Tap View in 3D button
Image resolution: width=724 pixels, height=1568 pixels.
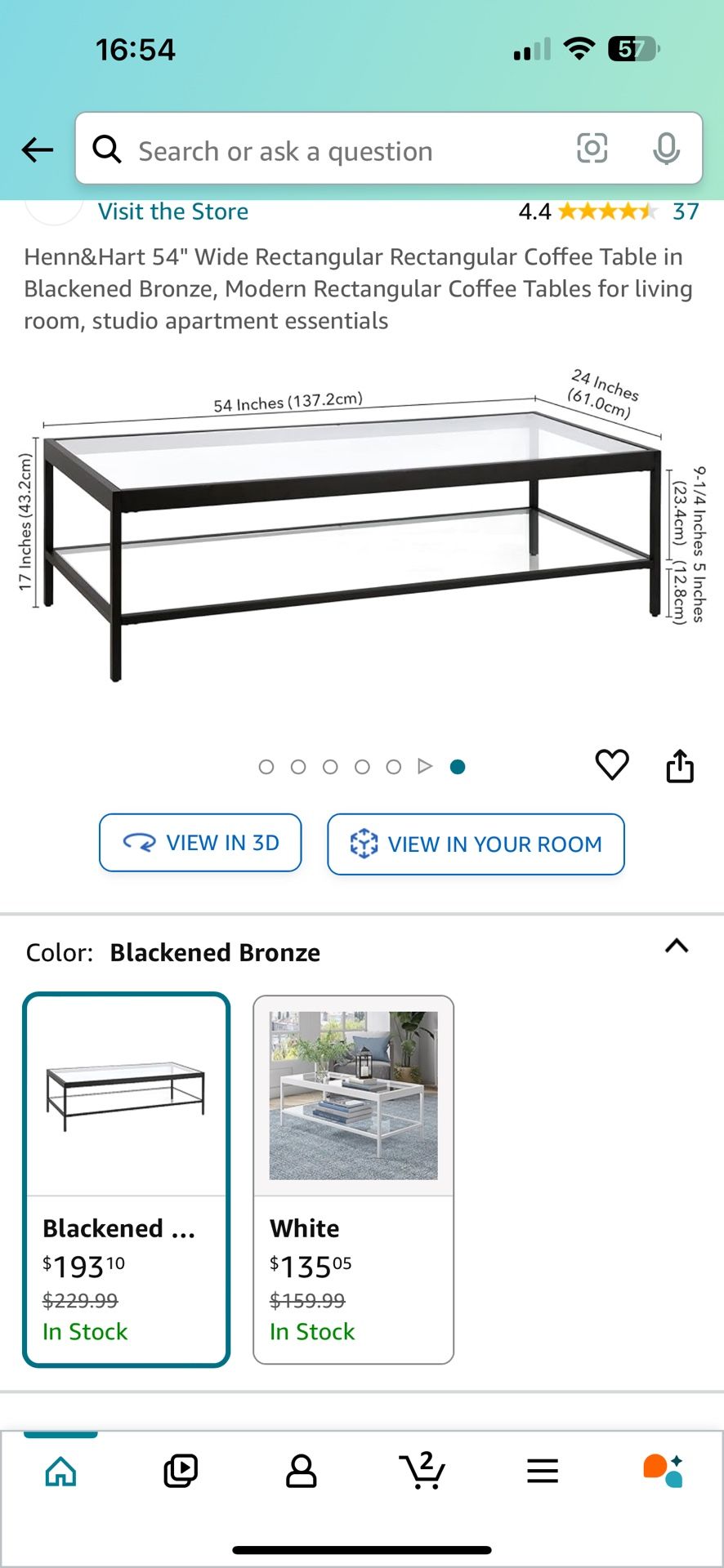coord(200,843)
